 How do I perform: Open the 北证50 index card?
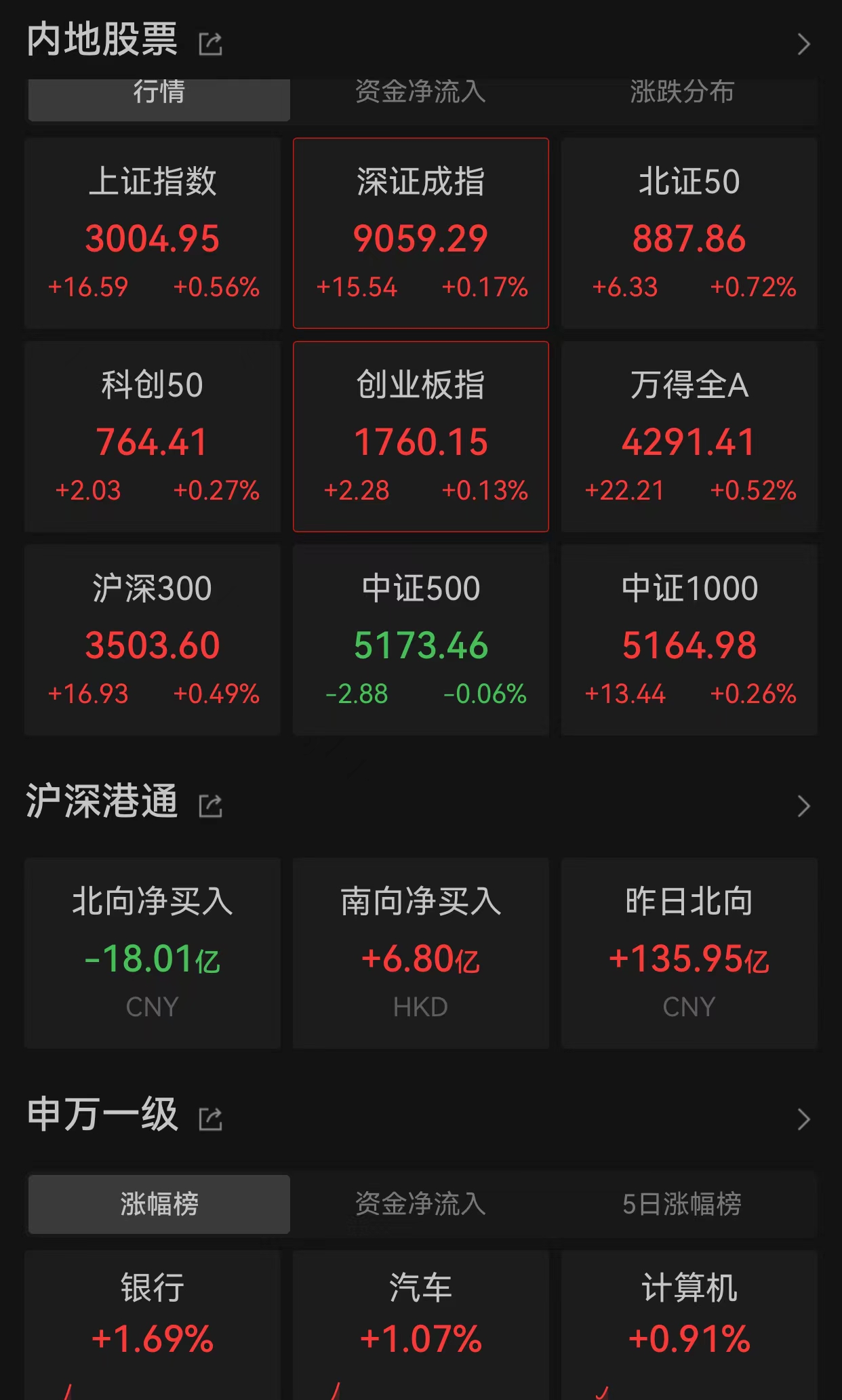point(689,233)
